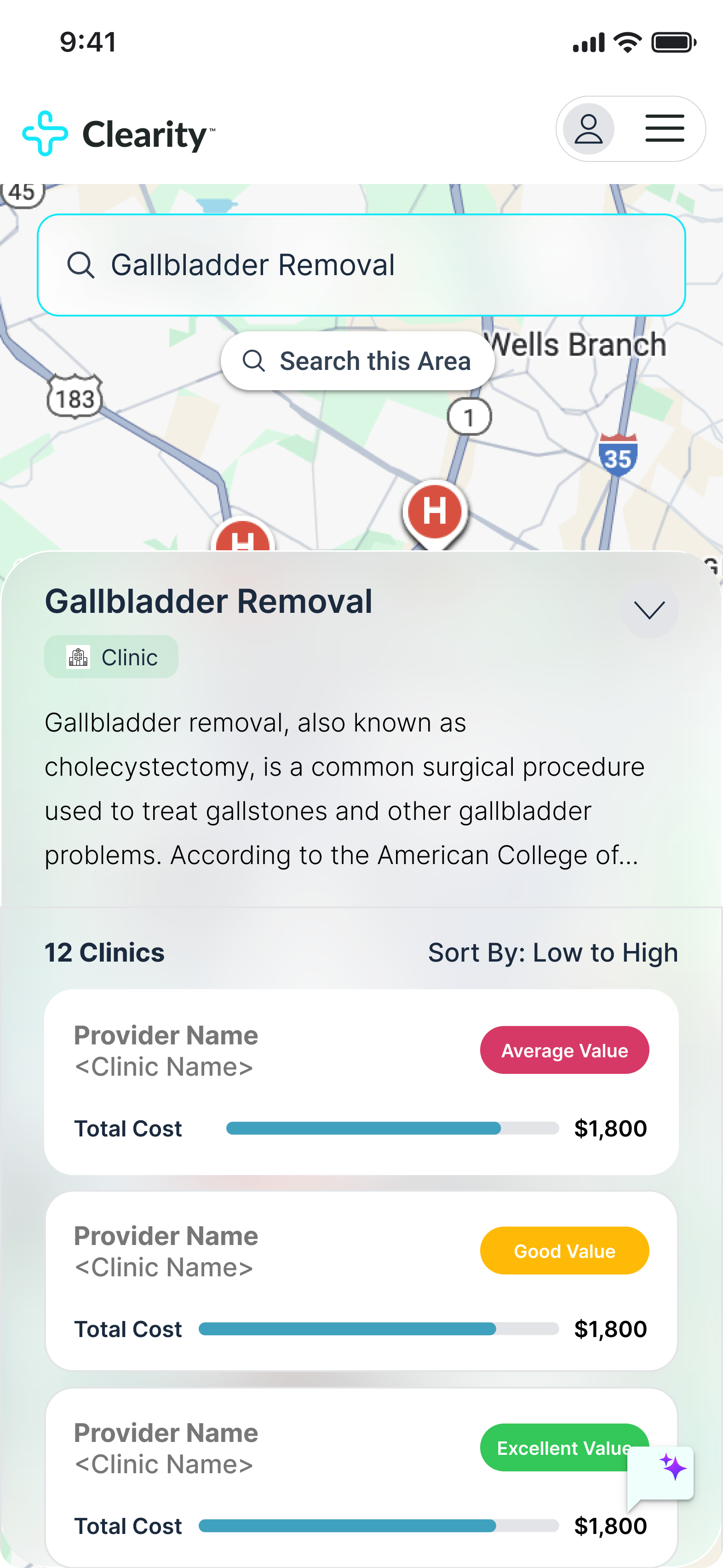Open the user profile icon
723x1568 pixels.
588,129
